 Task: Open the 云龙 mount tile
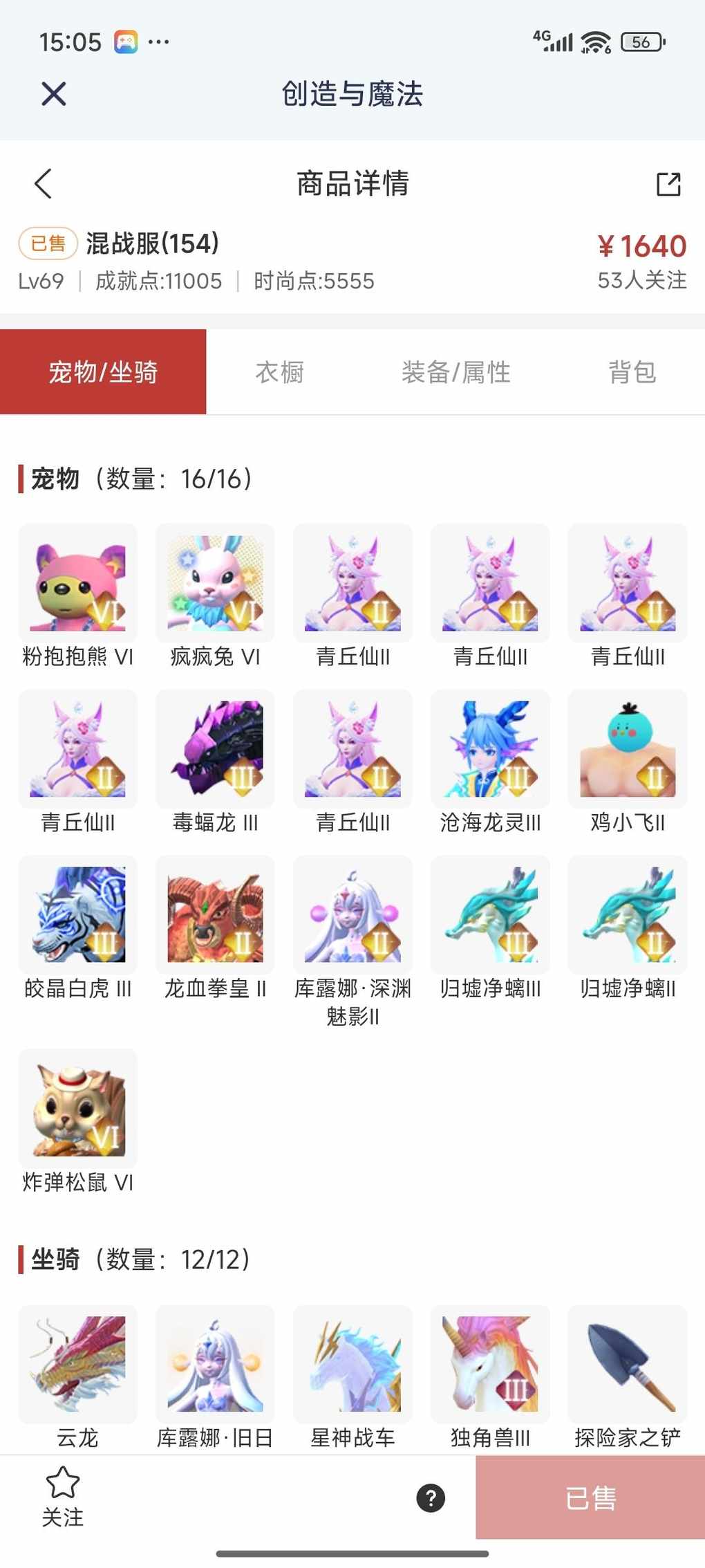click(78, 1365)
